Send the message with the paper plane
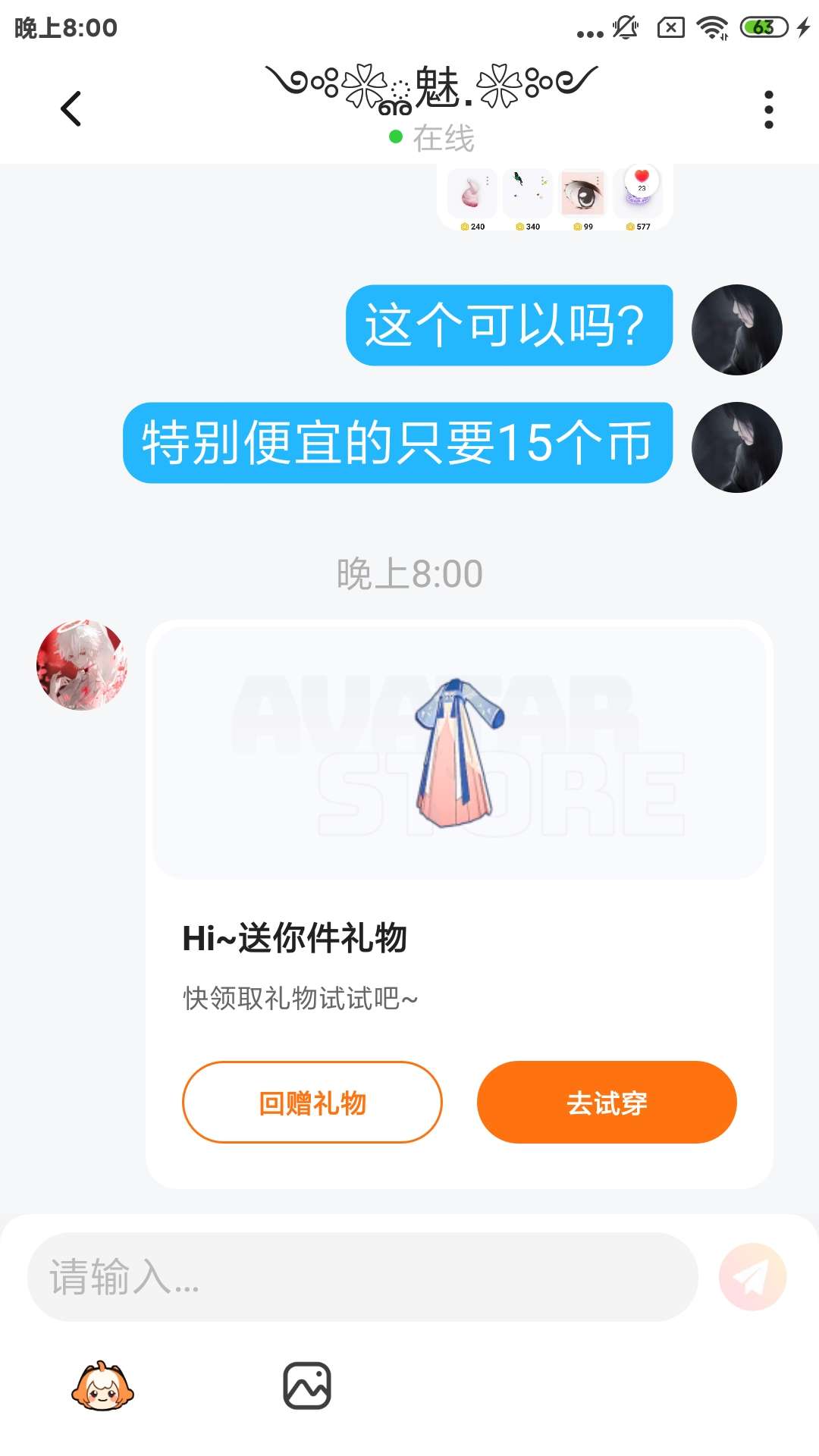Viewport: 819px width, 1456px height. point(752,1277)
